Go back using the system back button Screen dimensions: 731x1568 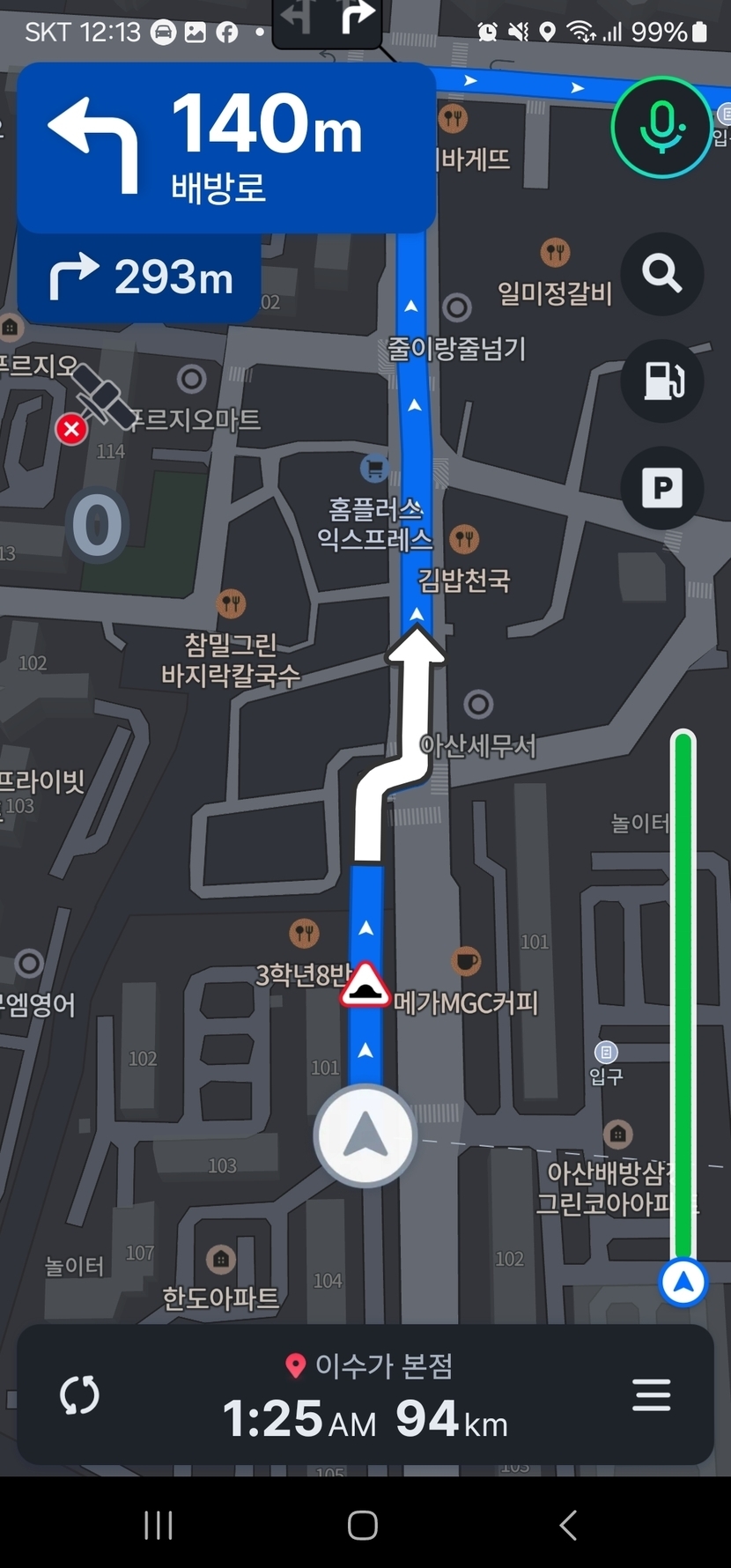pyautogui.click(x=568, y=1525)
